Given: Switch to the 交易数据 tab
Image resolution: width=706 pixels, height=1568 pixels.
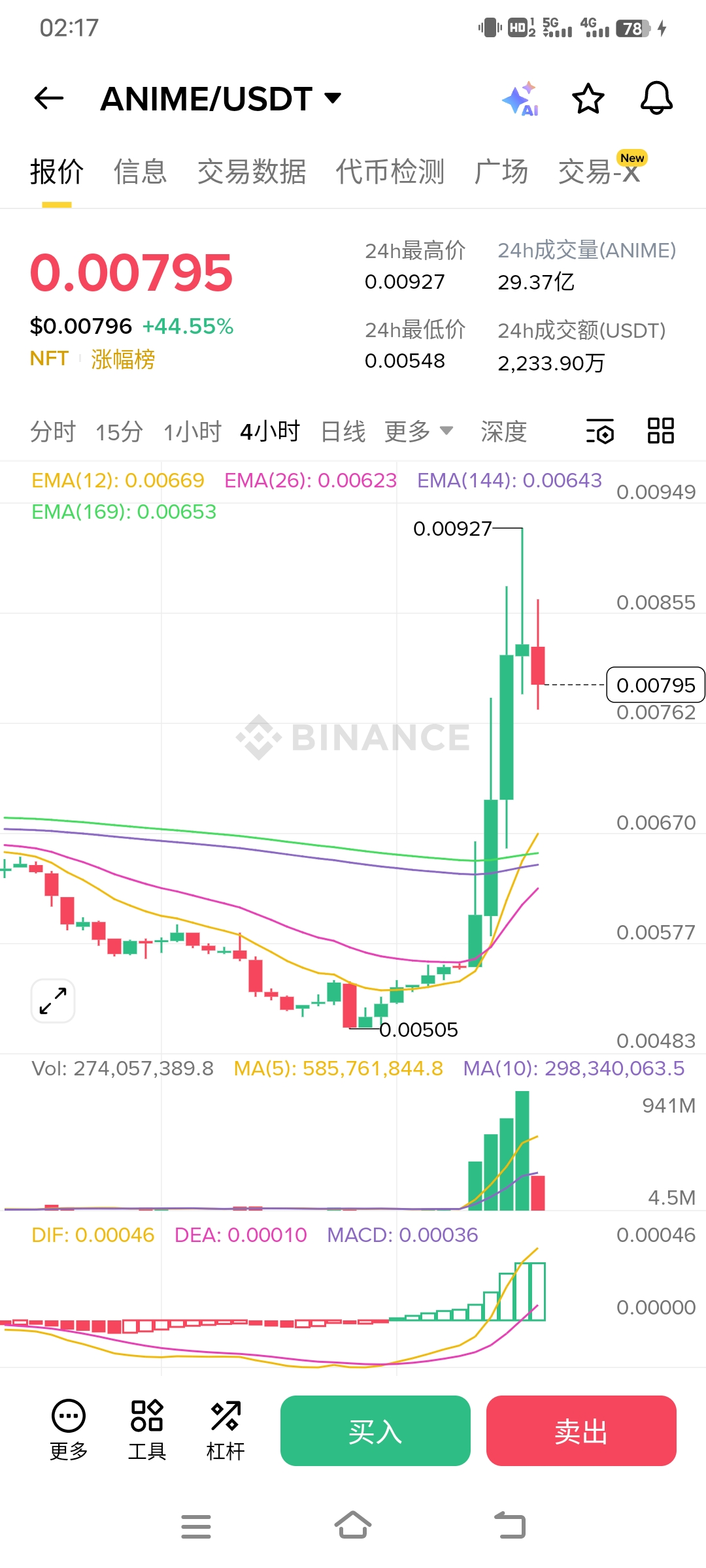Looking at the screenshot, I should pyautogui.click(x=252, y=172).
